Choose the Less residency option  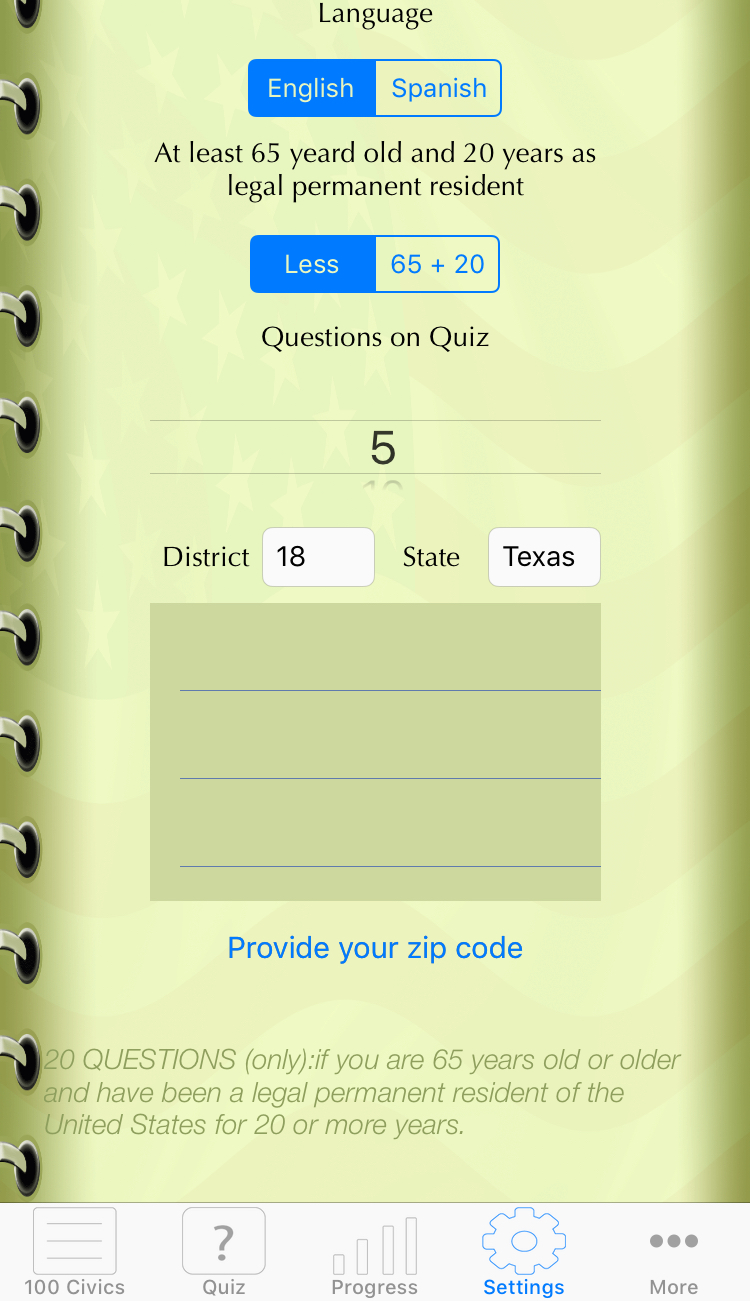point(313,264)
